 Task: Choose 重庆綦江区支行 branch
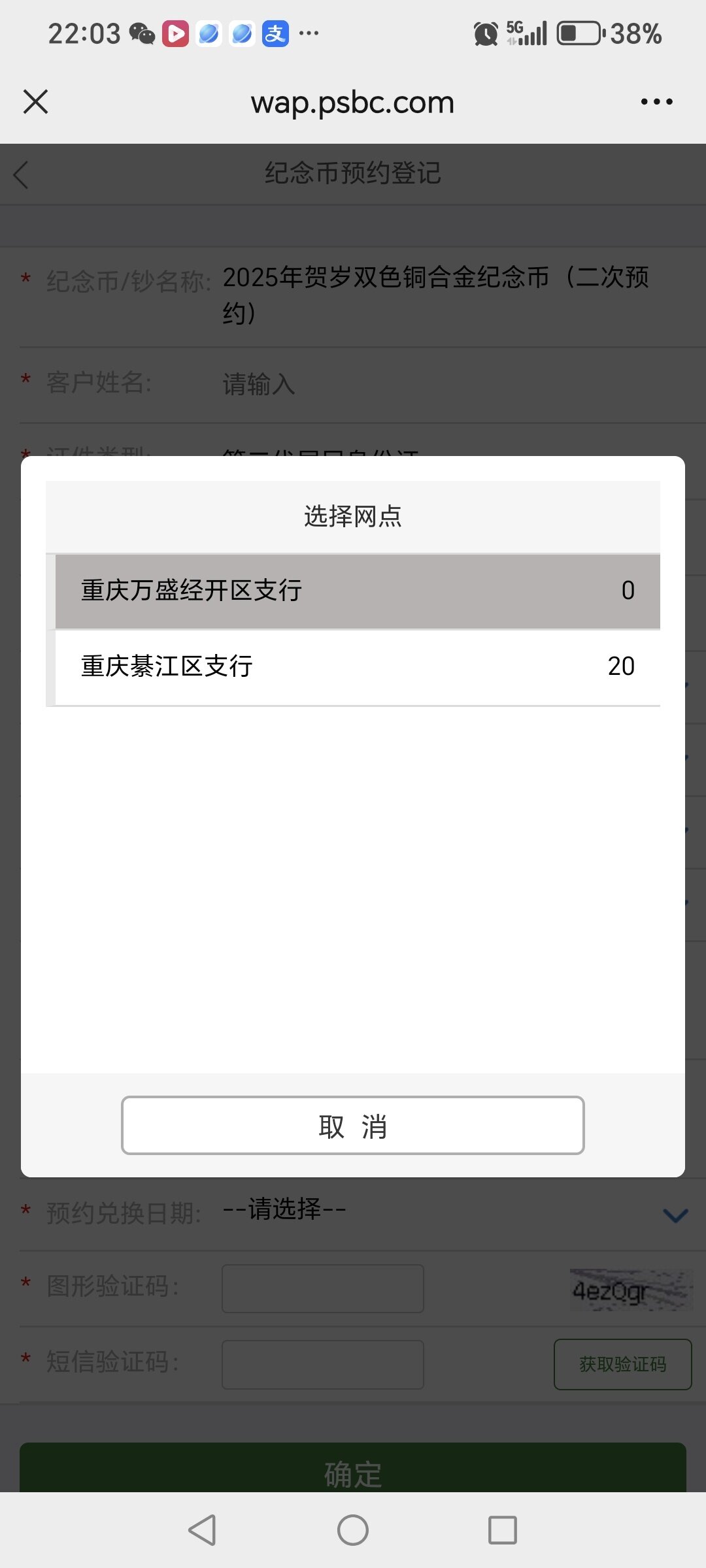pos(357,666)
